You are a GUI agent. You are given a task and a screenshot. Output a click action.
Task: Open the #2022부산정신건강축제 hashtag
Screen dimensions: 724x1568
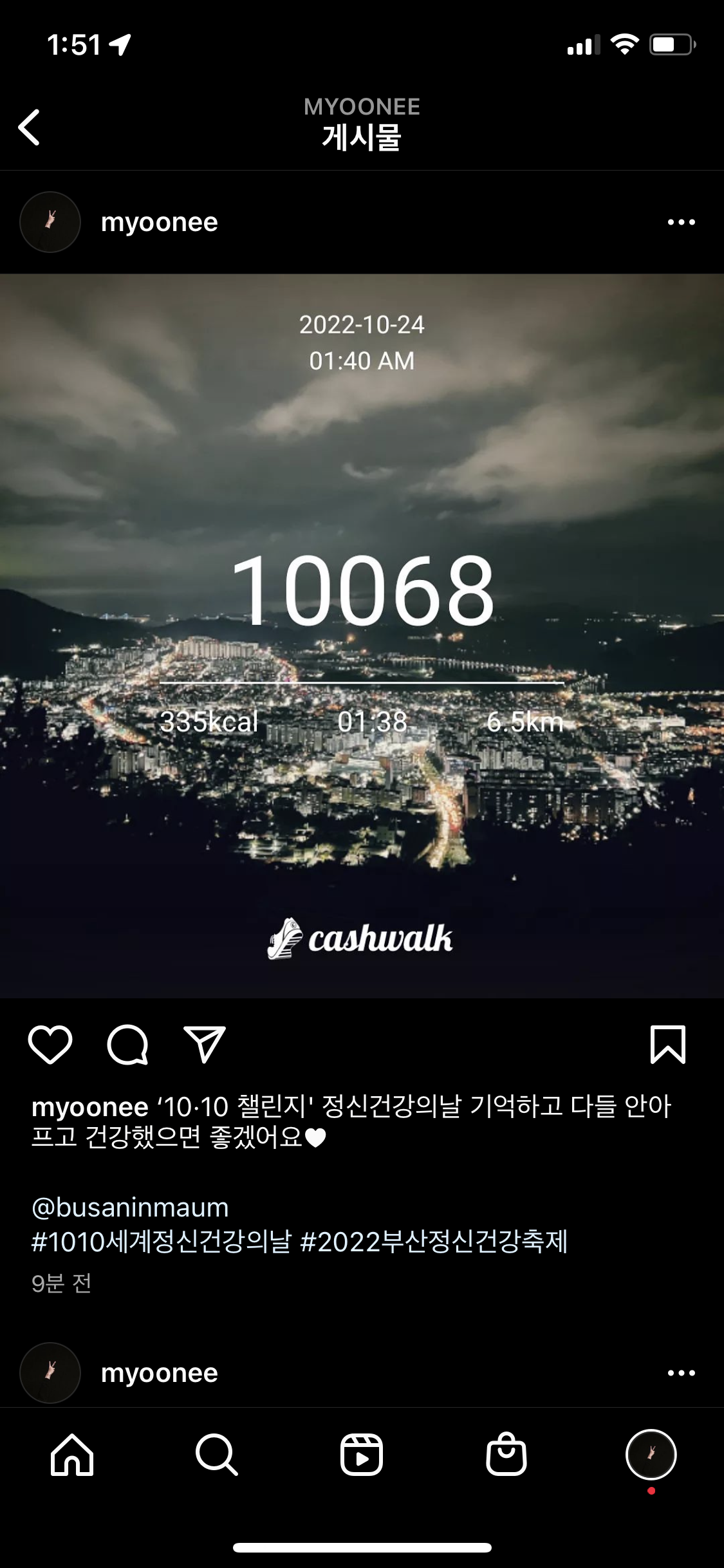pos(434,1242)
